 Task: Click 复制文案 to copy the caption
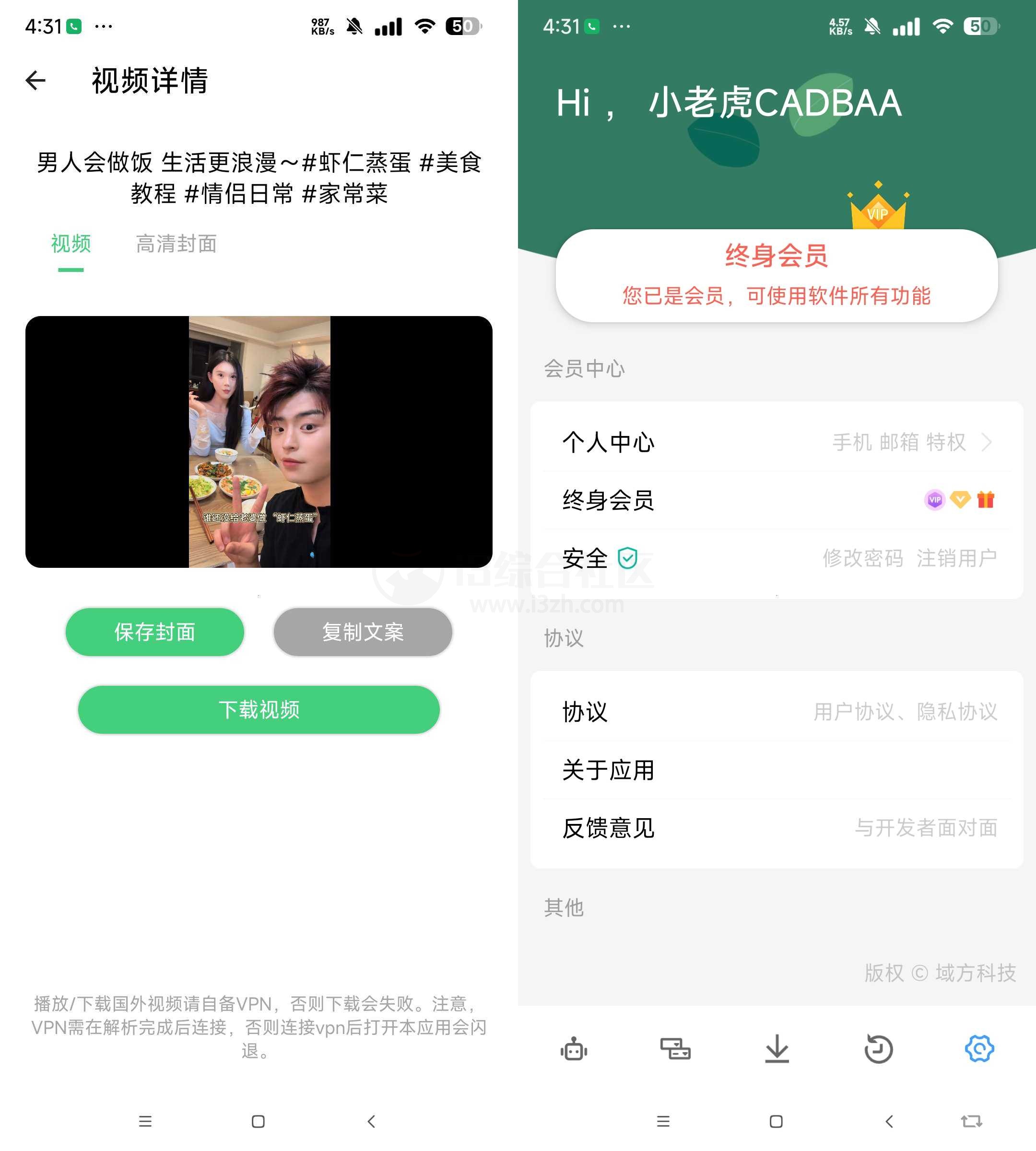pyautogui.click(x=363, y=632)
